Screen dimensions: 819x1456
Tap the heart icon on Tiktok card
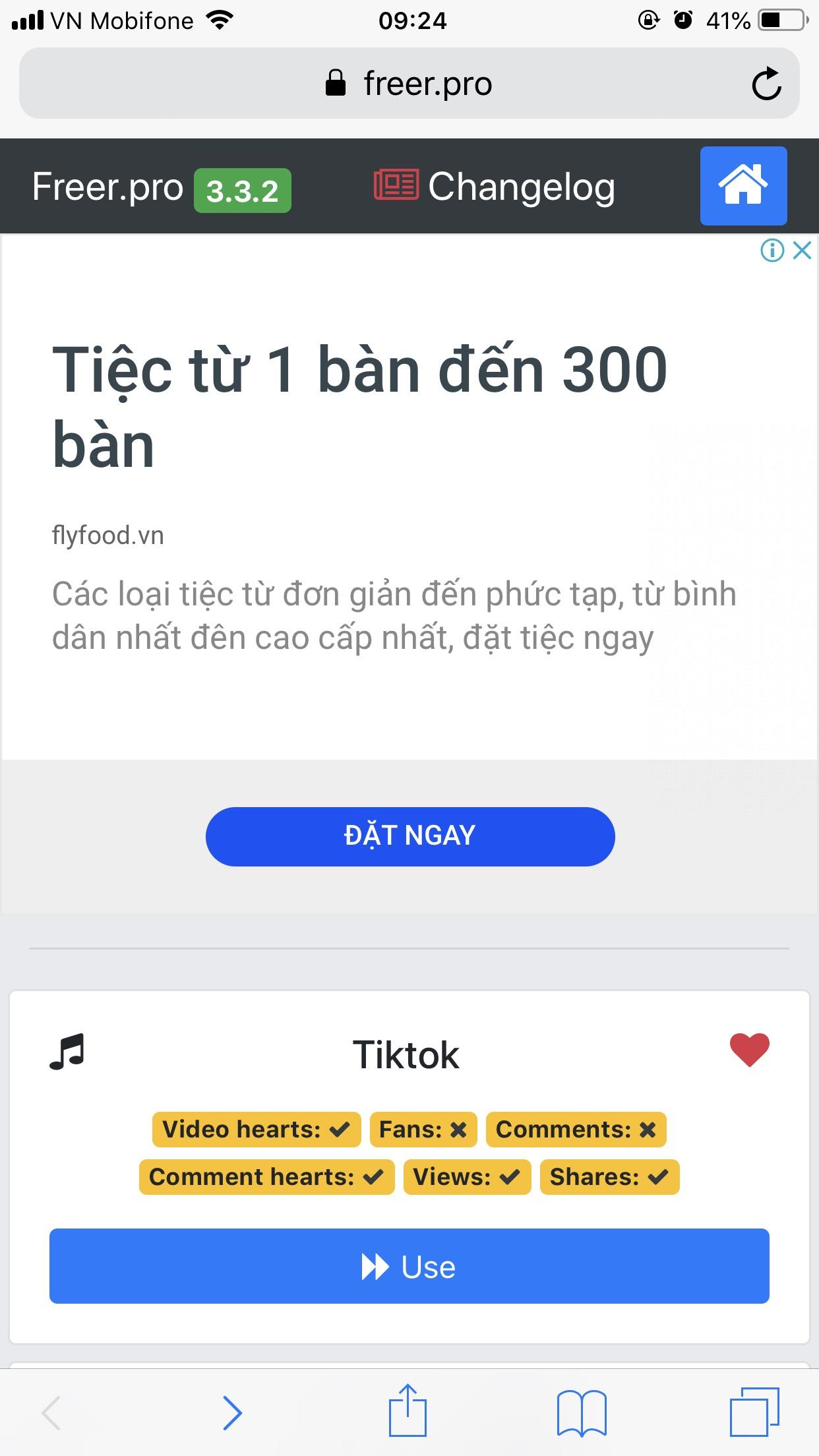pos(749,1050)
